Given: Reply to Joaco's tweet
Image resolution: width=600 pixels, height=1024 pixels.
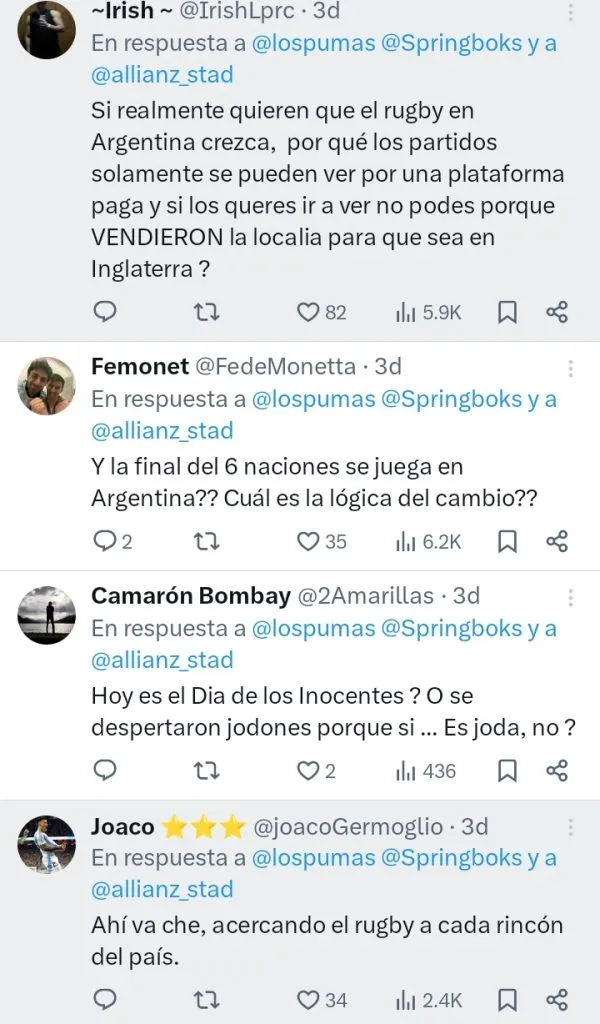Looking at the screenshot, I should coord(106,999).
